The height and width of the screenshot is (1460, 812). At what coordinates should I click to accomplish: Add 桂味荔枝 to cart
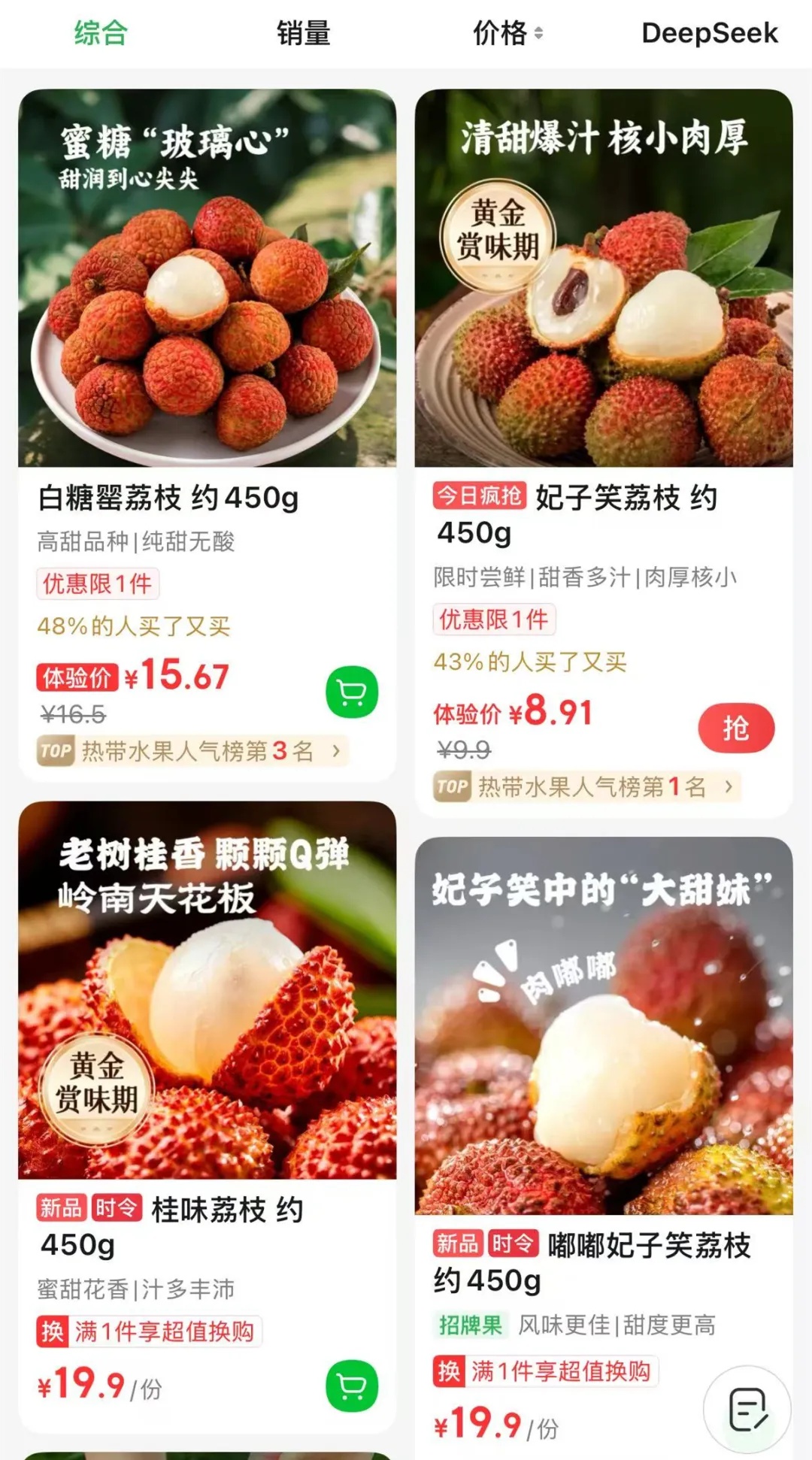coord(352,1386)
